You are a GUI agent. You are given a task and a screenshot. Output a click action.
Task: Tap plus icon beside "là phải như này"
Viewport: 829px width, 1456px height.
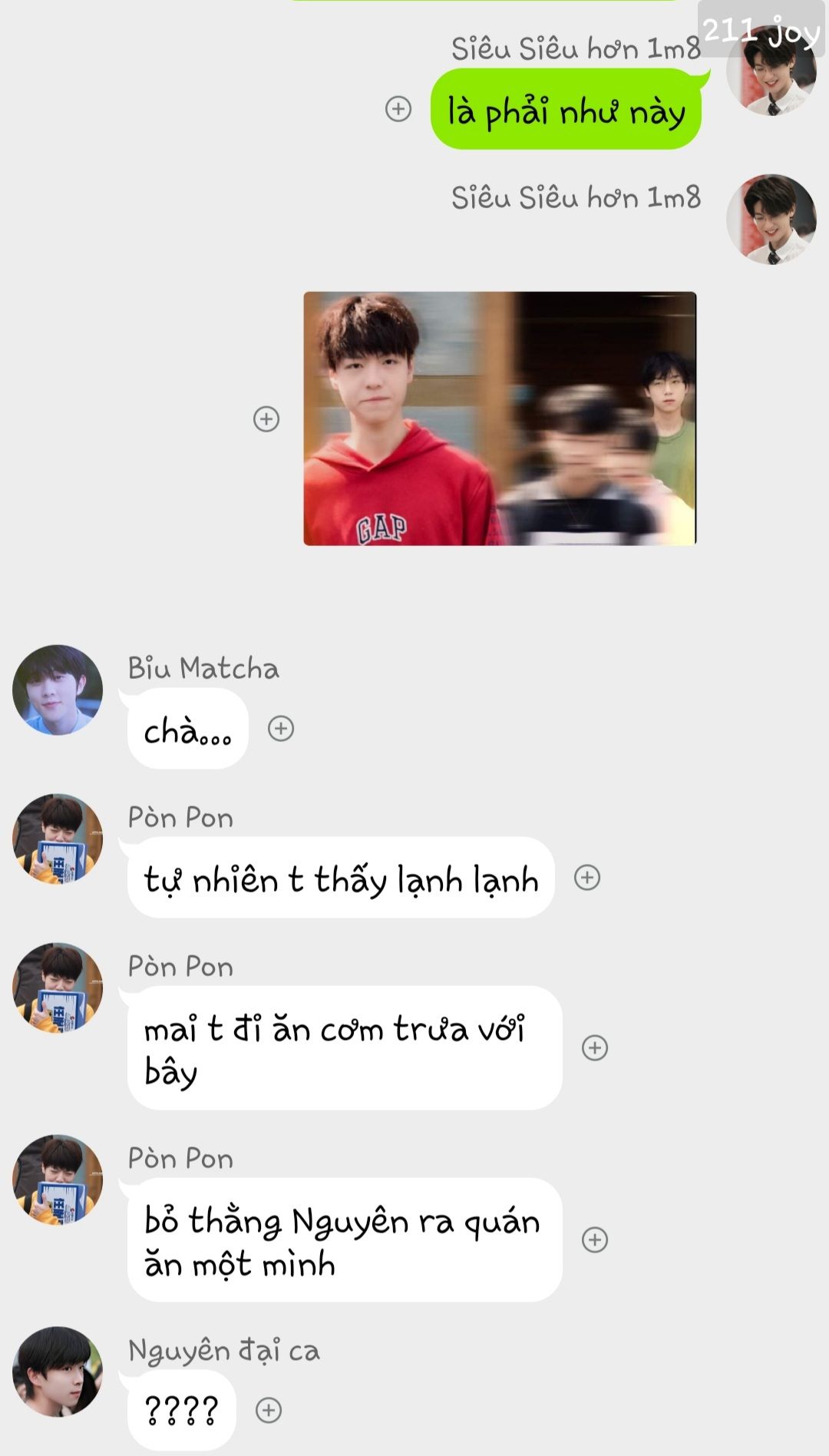click(398, 109)
